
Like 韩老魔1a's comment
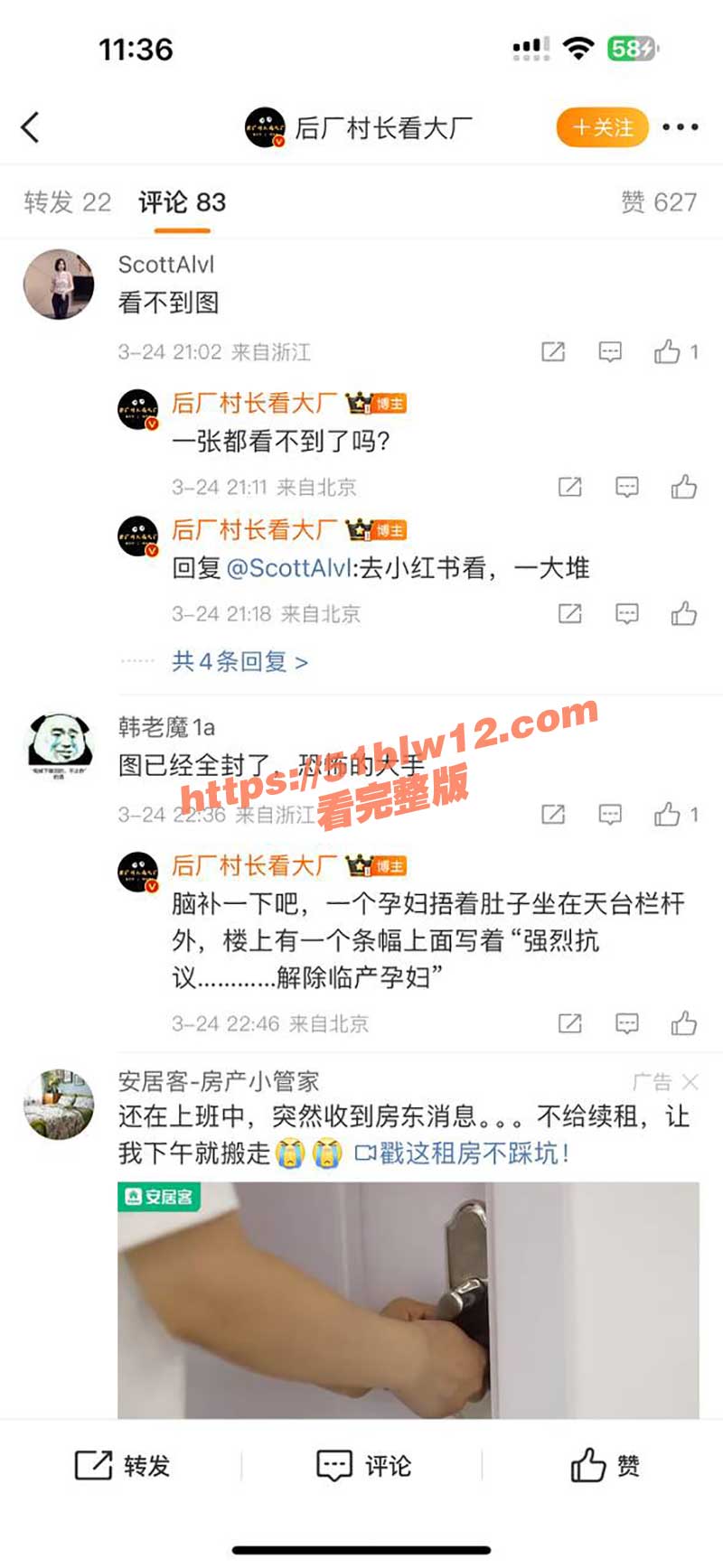(x=669, y=815)
